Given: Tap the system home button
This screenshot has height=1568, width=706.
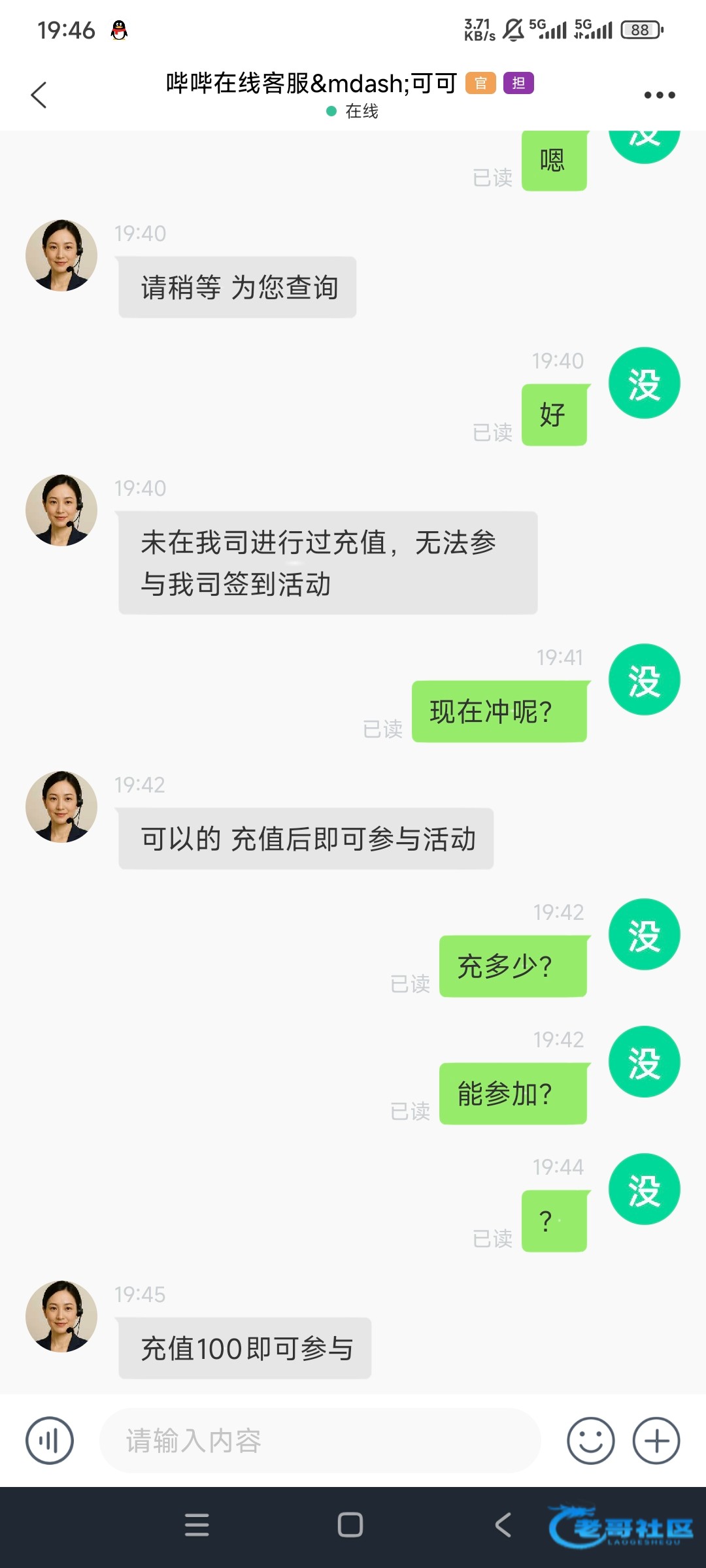Looking at the screenshot, I should tap(350, 1525).
